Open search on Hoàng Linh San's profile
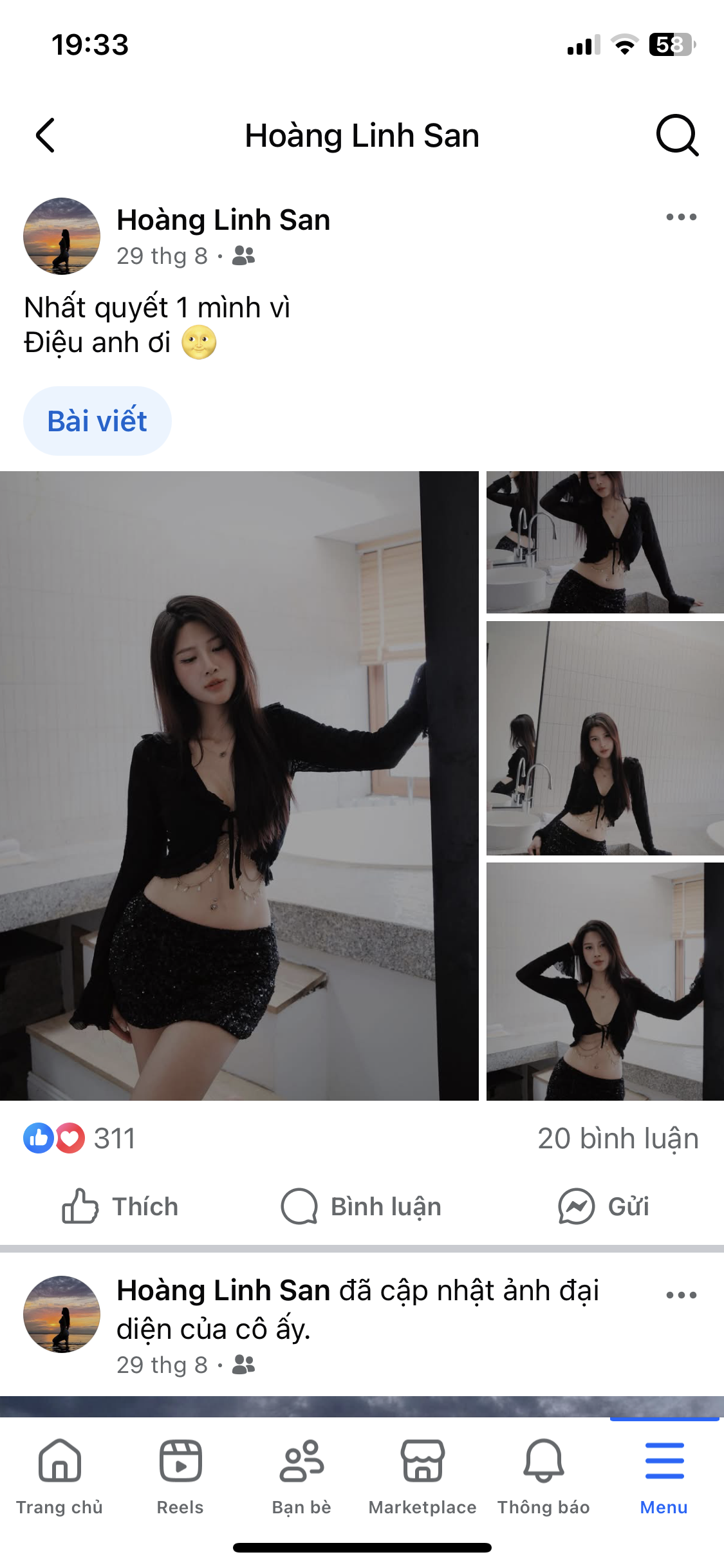 [x=676, y=136]
